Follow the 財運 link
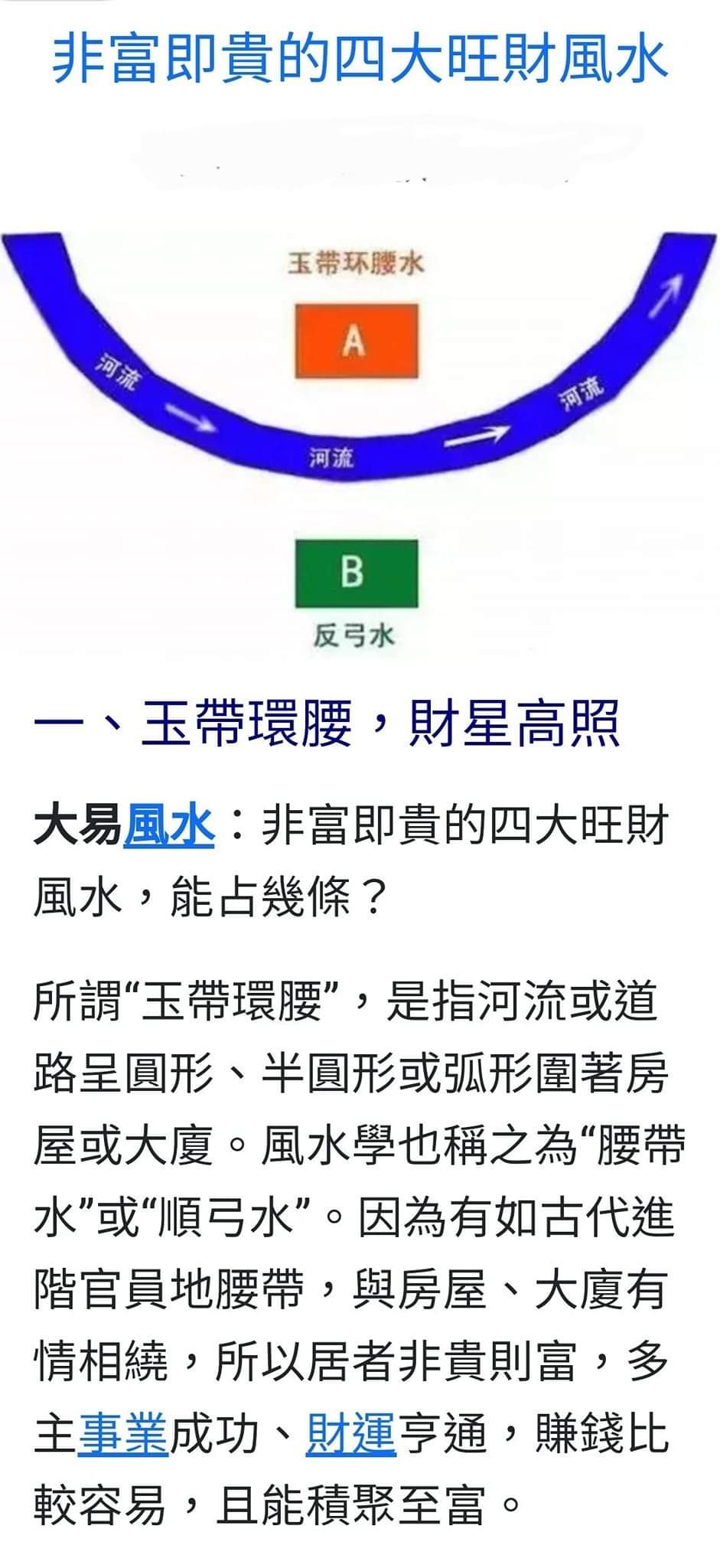Viewport: 720px width, 1568px height. pos(350,1433)
